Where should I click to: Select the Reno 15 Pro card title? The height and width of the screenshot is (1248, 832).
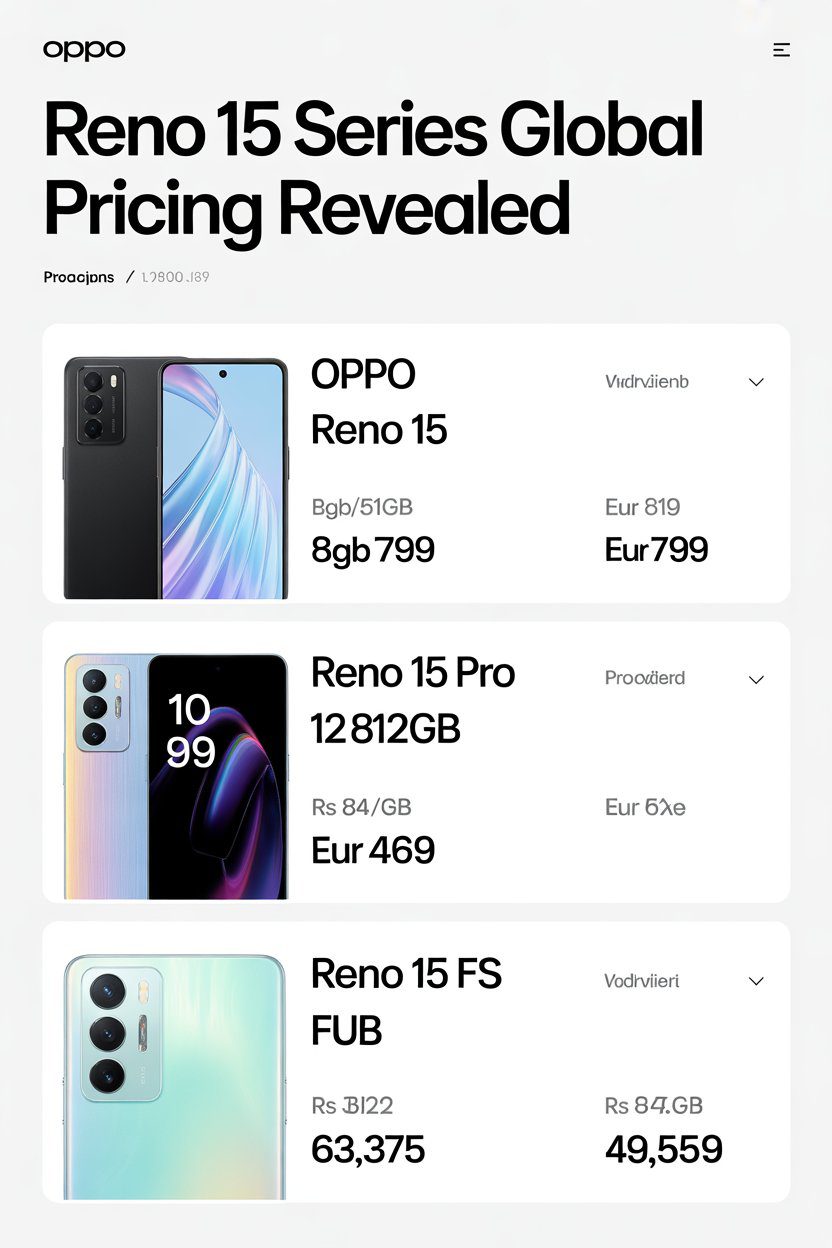(412, 674)
